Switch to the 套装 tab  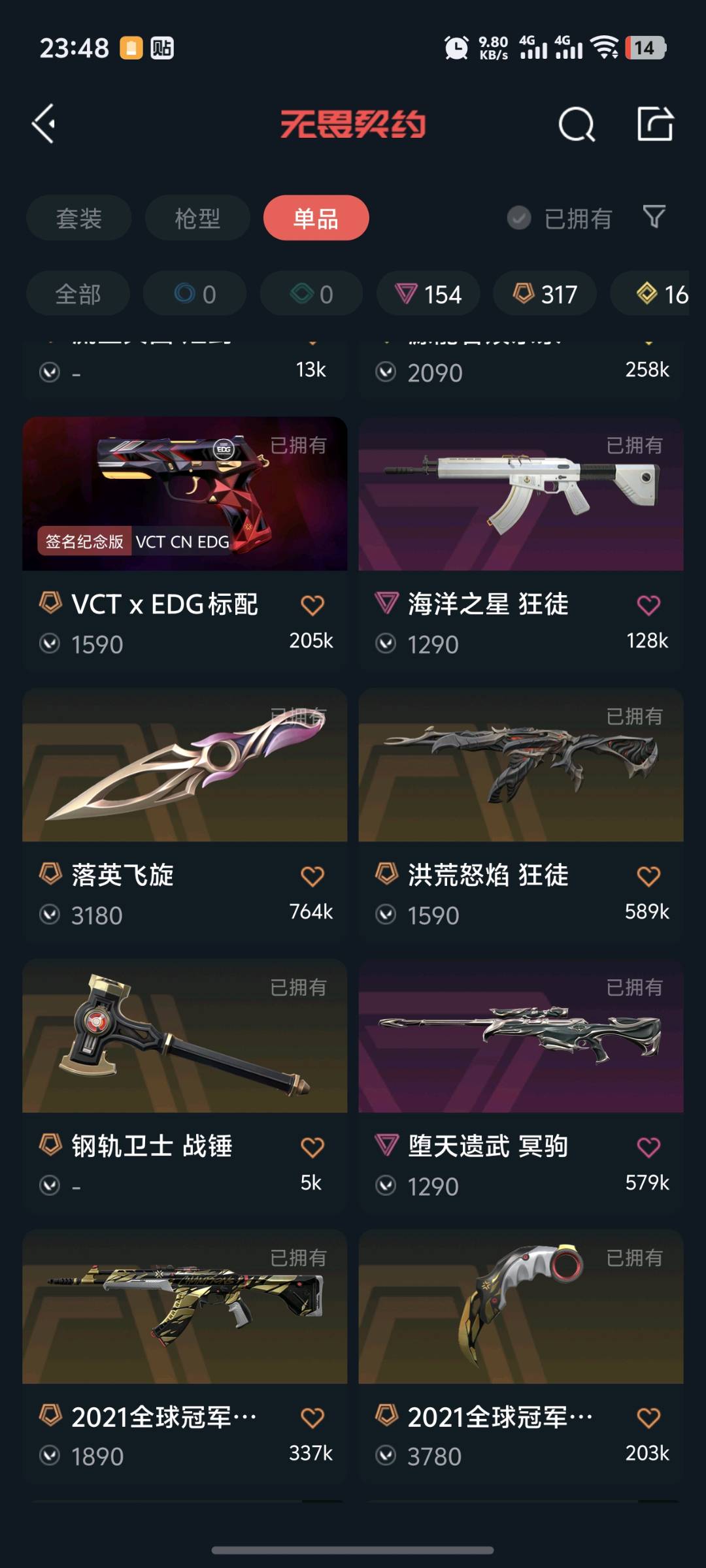(x=78, y=218)
